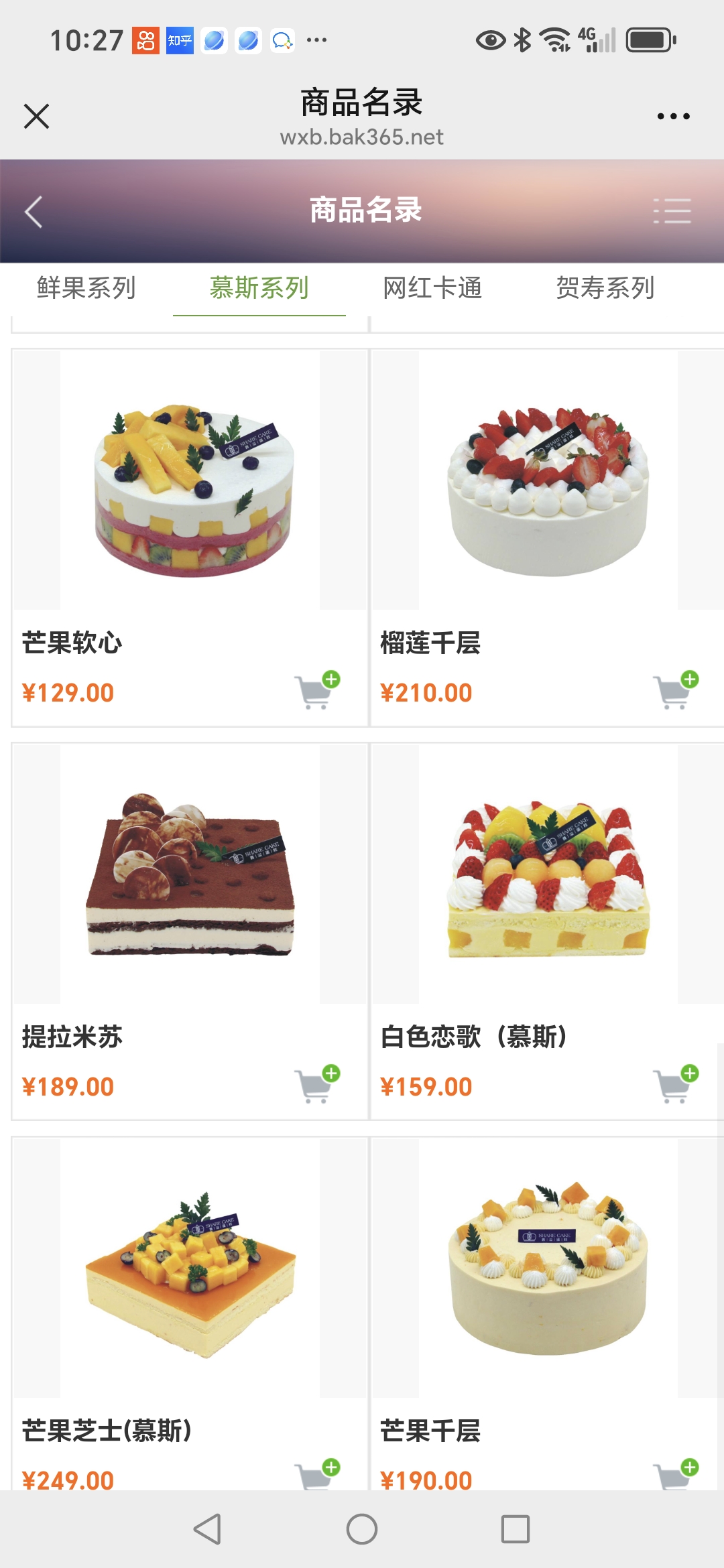Tap the system home button

pyautogui.click(x=362, y=1529)
